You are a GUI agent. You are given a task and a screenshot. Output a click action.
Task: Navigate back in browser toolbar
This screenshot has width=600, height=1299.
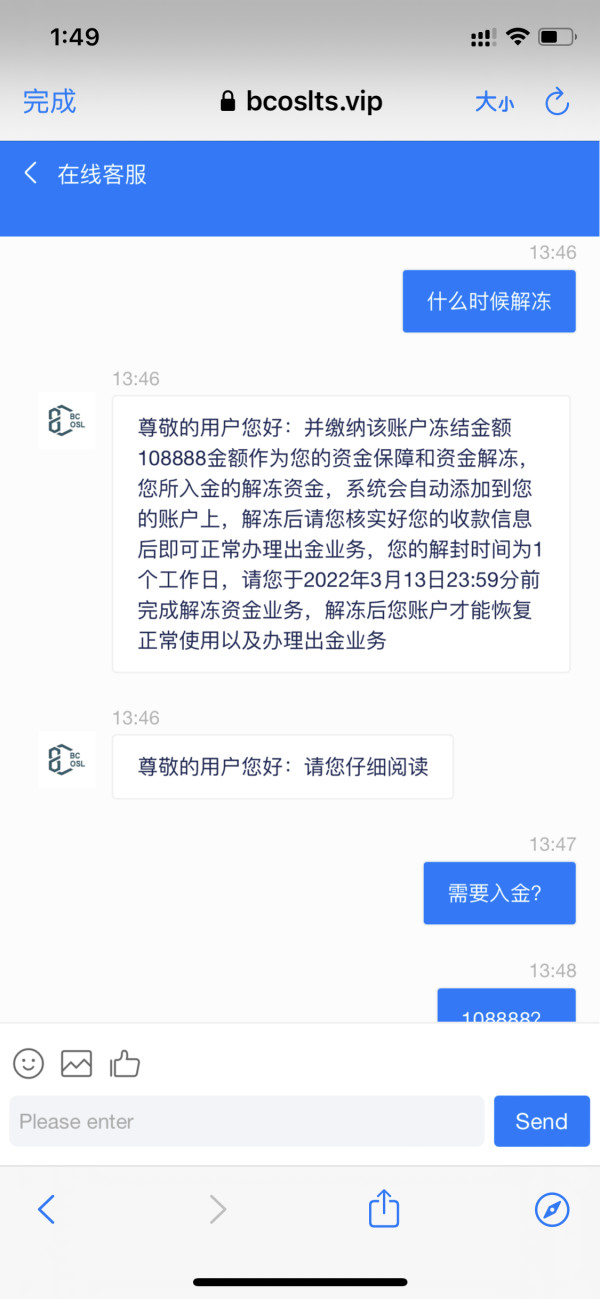click(46, 1210)
